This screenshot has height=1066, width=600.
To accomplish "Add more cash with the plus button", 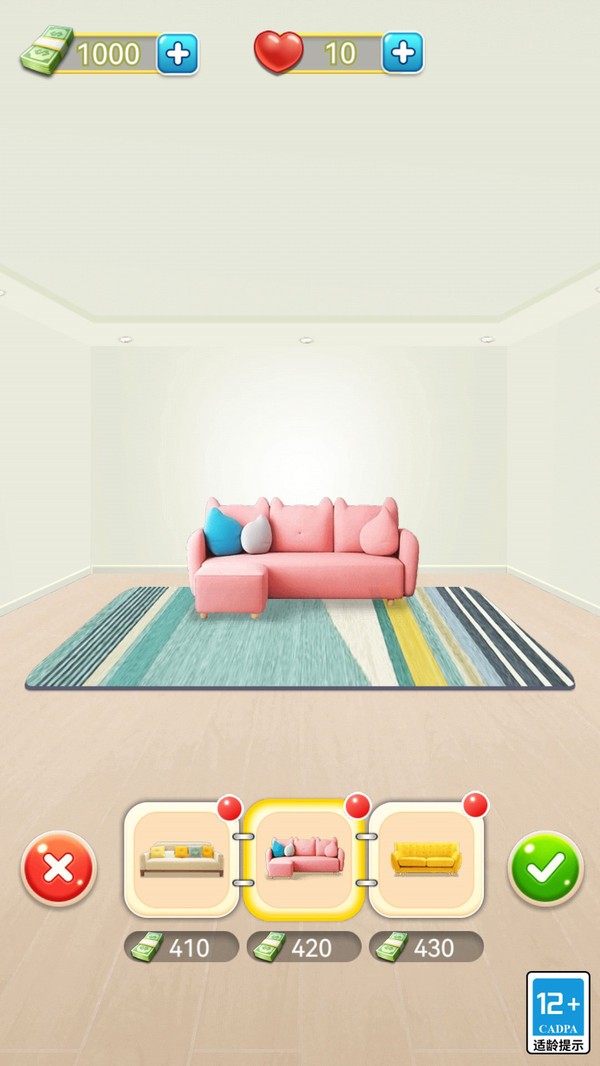I will pyautogui.click(x=178, y=53).
